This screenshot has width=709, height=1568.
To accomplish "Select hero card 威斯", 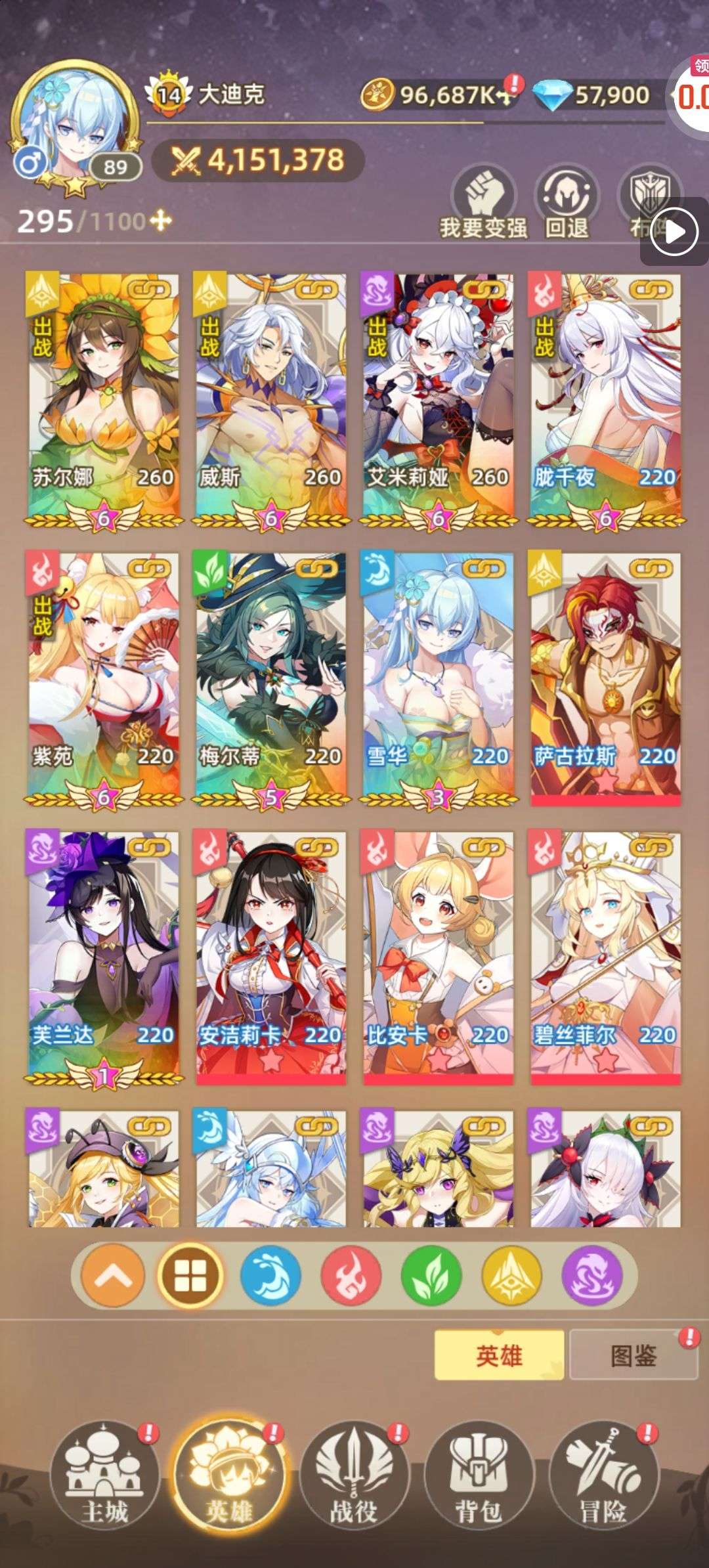I will point(270,401).
